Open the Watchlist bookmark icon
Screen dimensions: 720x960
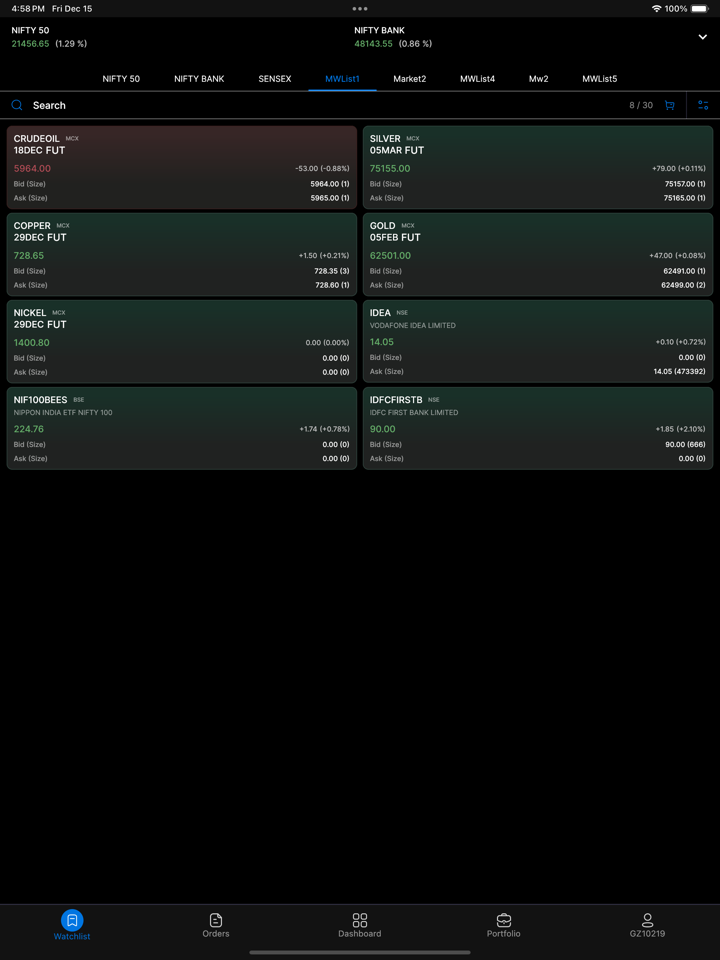(x=71, y=920)
